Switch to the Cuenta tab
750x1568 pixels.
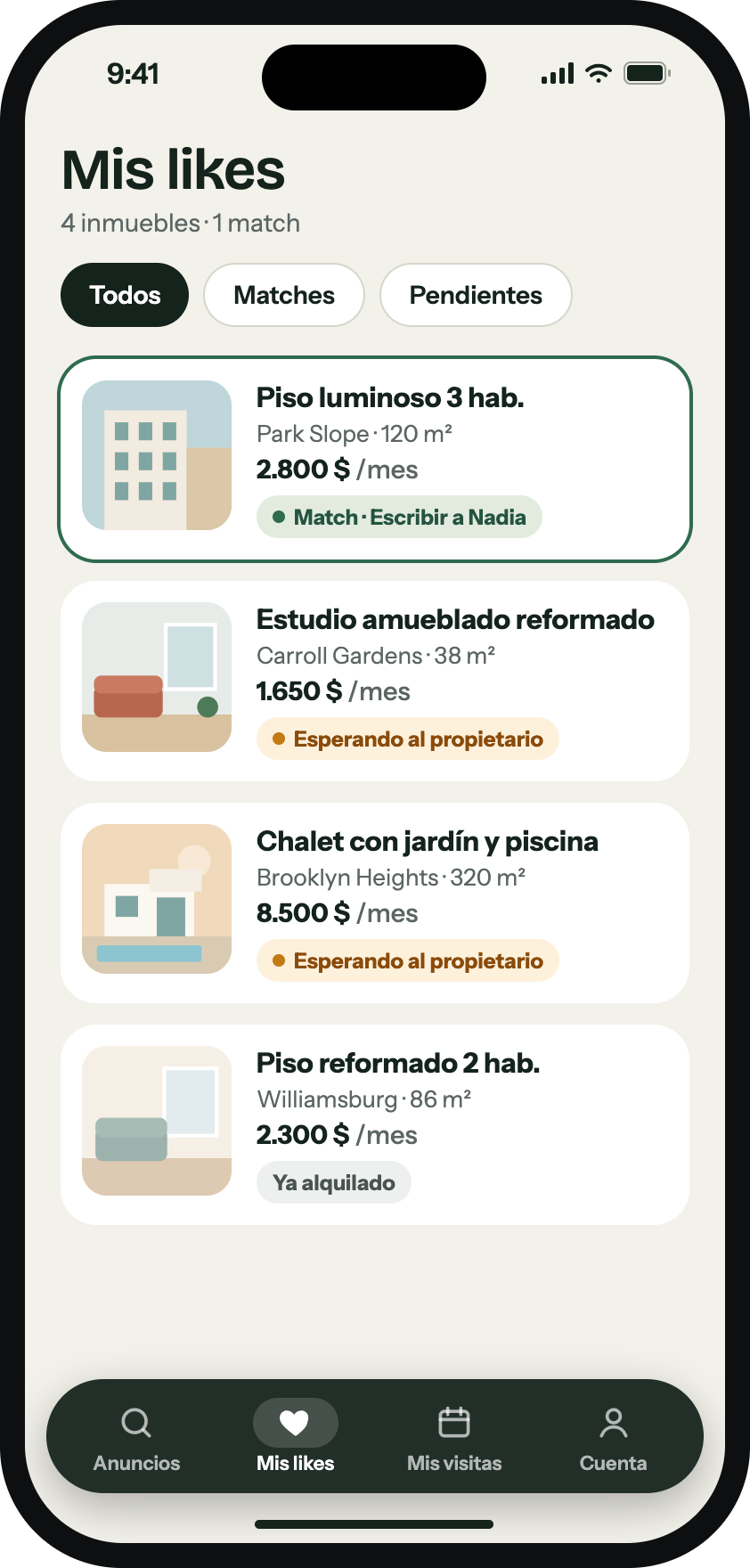click(x=613, y=1437)
